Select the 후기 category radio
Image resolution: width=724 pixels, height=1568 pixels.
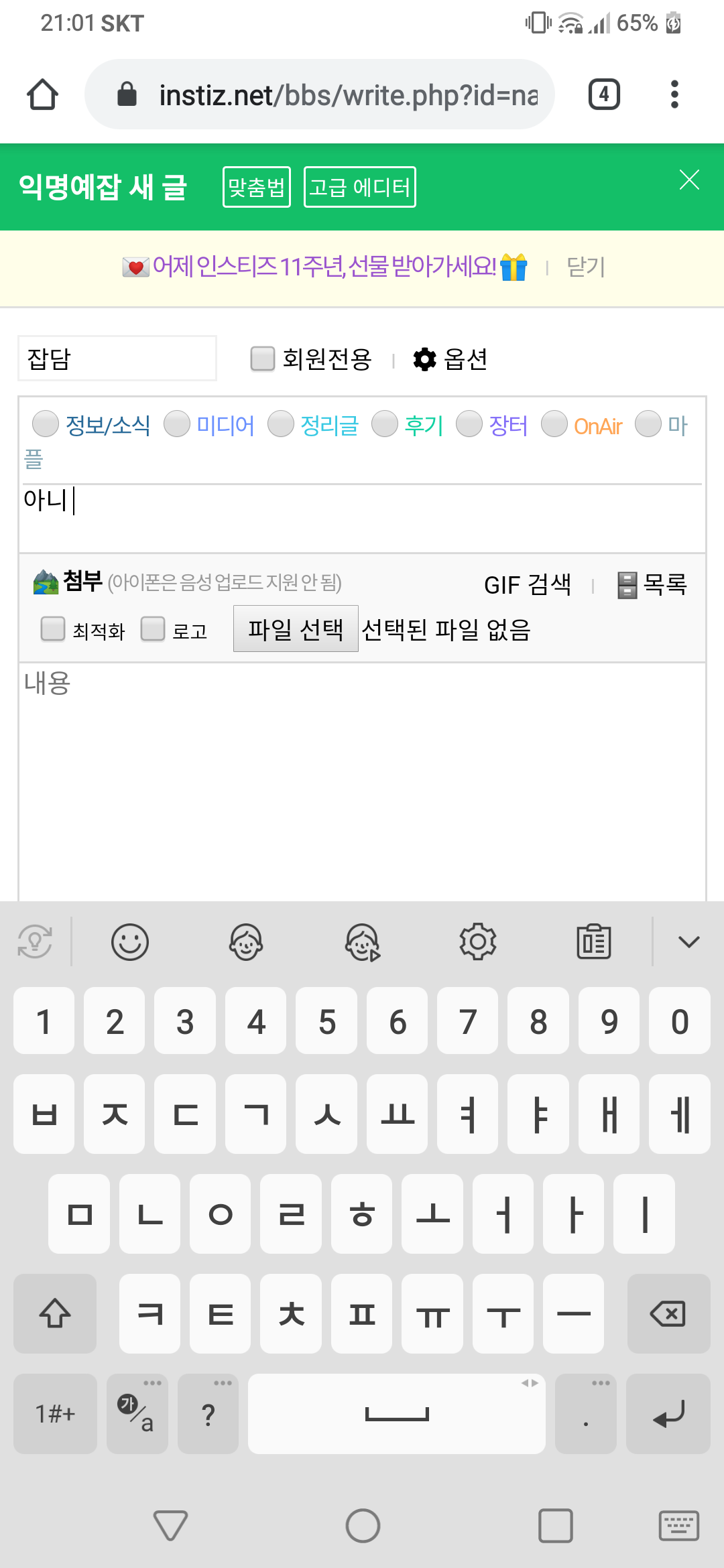(385, 424)
